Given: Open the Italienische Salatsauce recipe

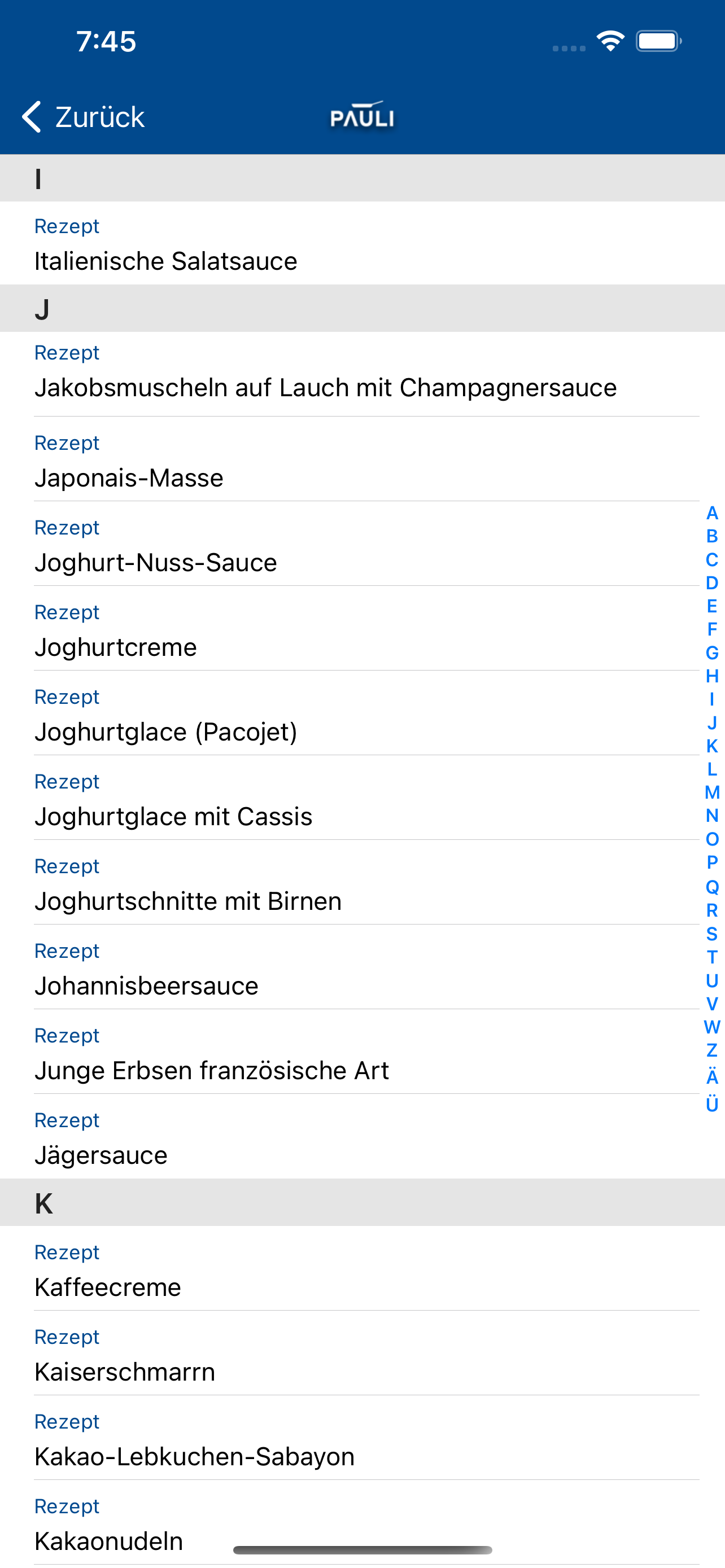Looking at the screenshot, I should click(362, 243).
